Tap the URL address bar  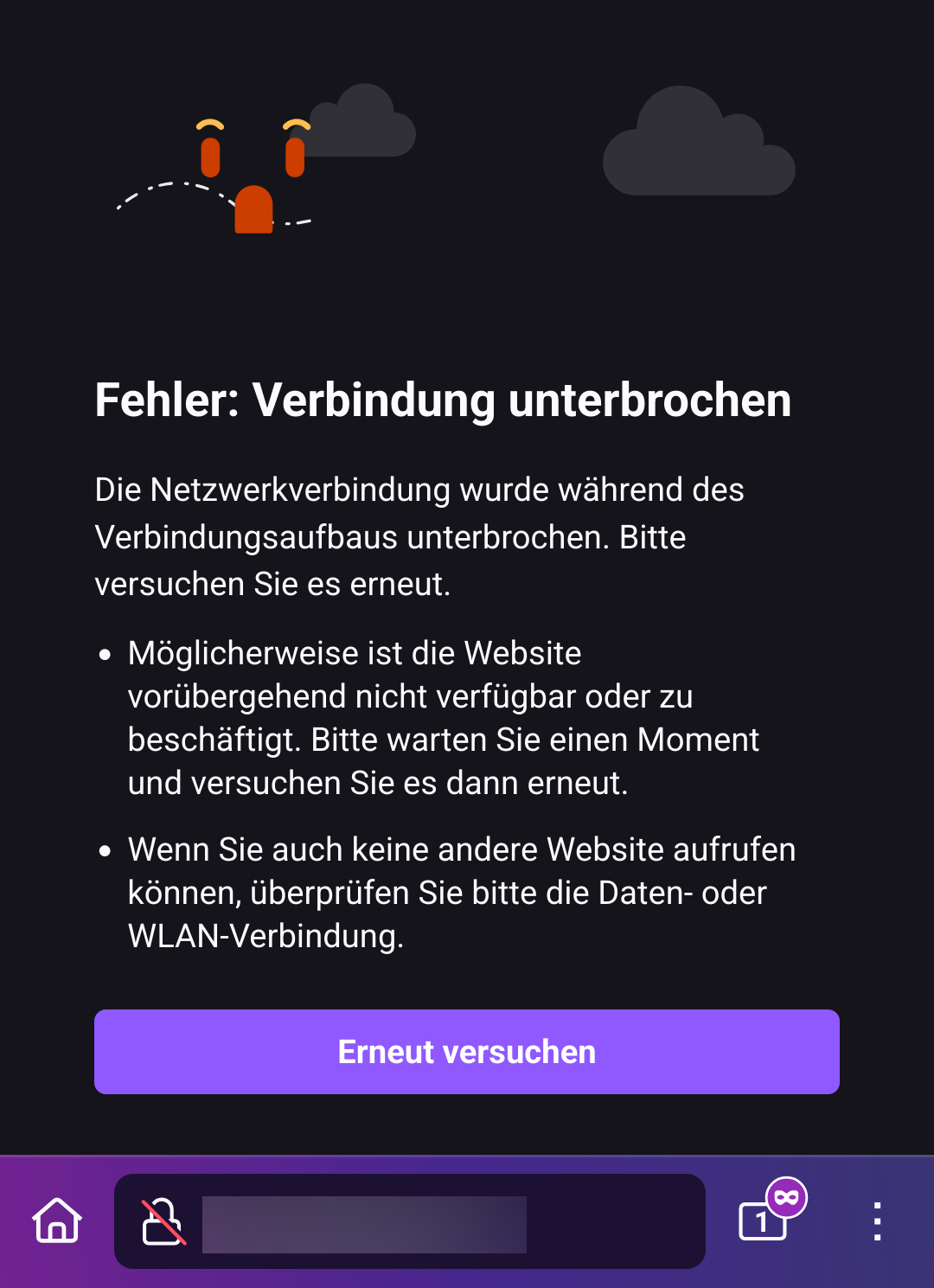tap(432, 1223)
